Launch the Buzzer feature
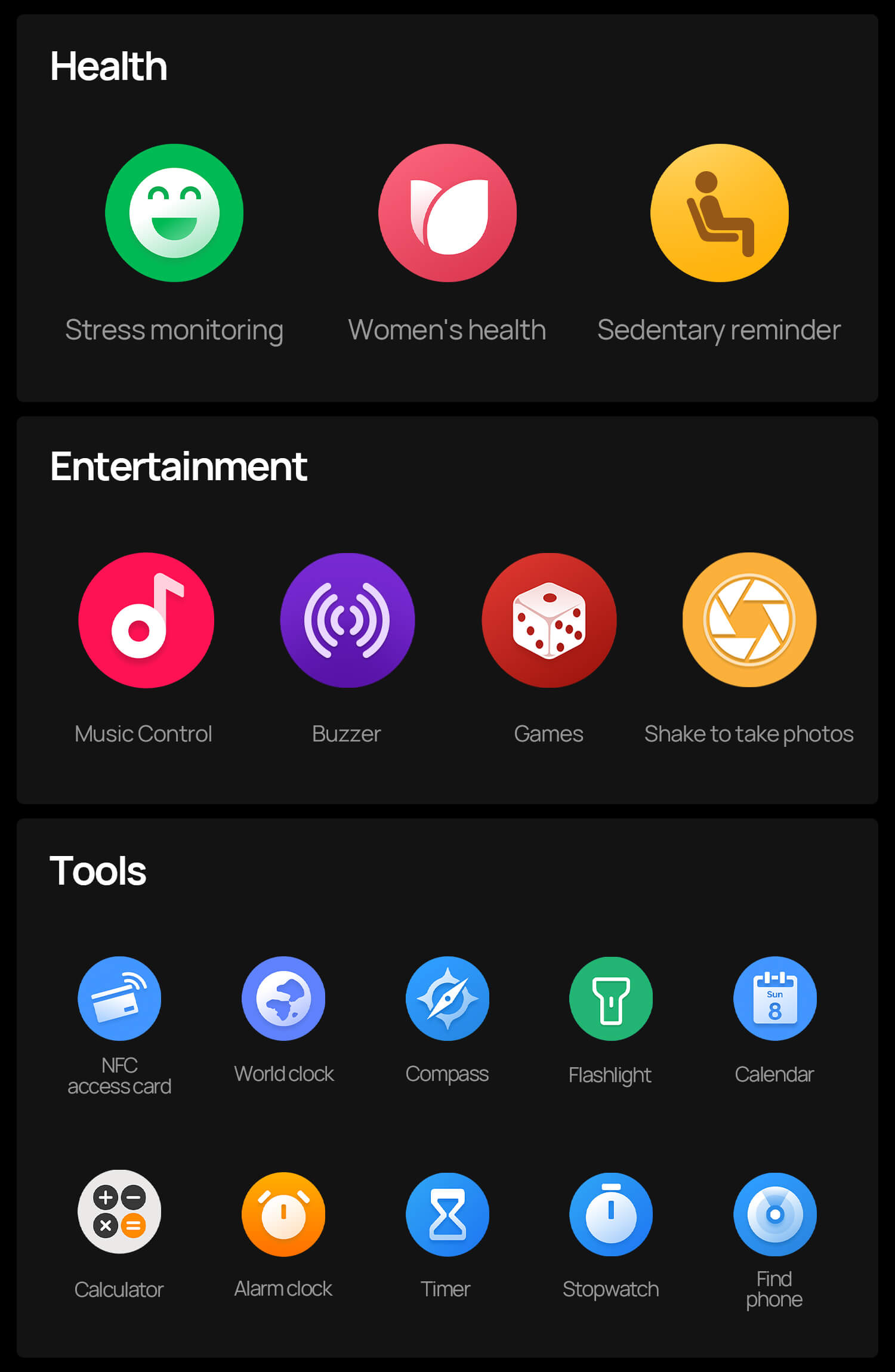The image size is (895, 1372). click(347, 620)
